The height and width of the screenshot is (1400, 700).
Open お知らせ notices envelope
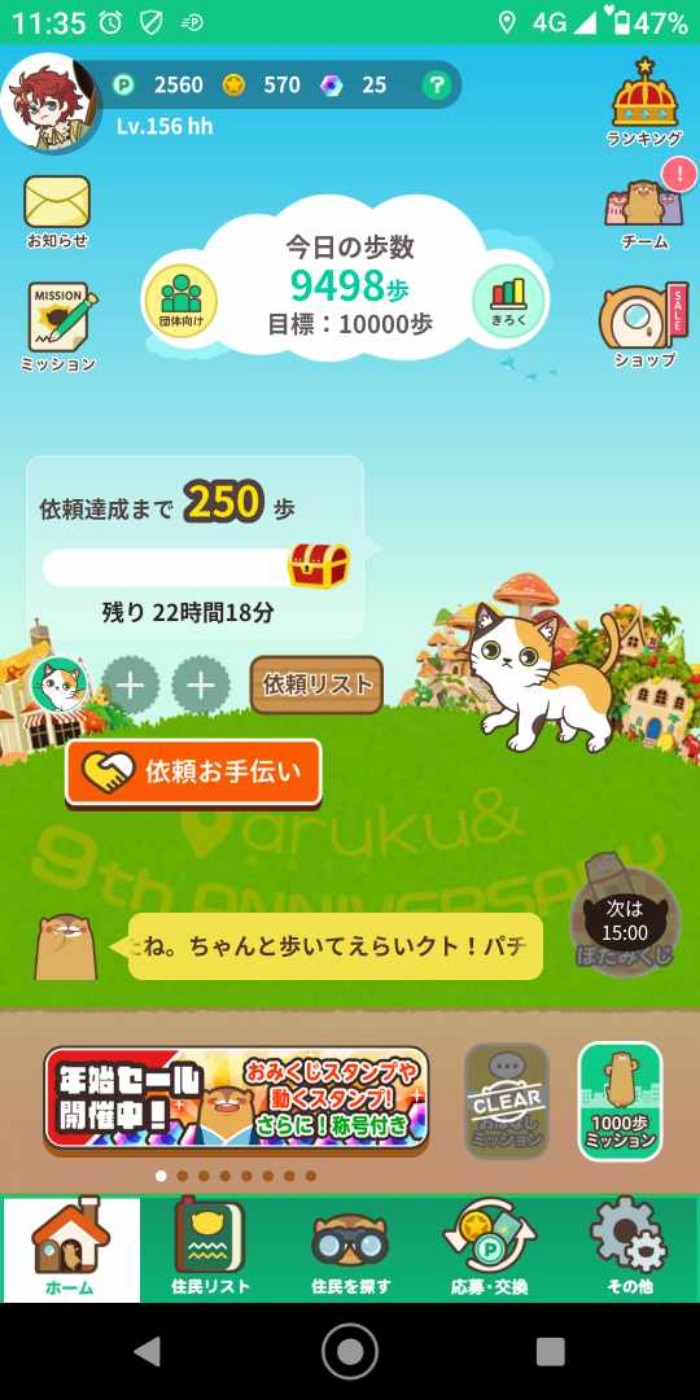click(57, 211)
